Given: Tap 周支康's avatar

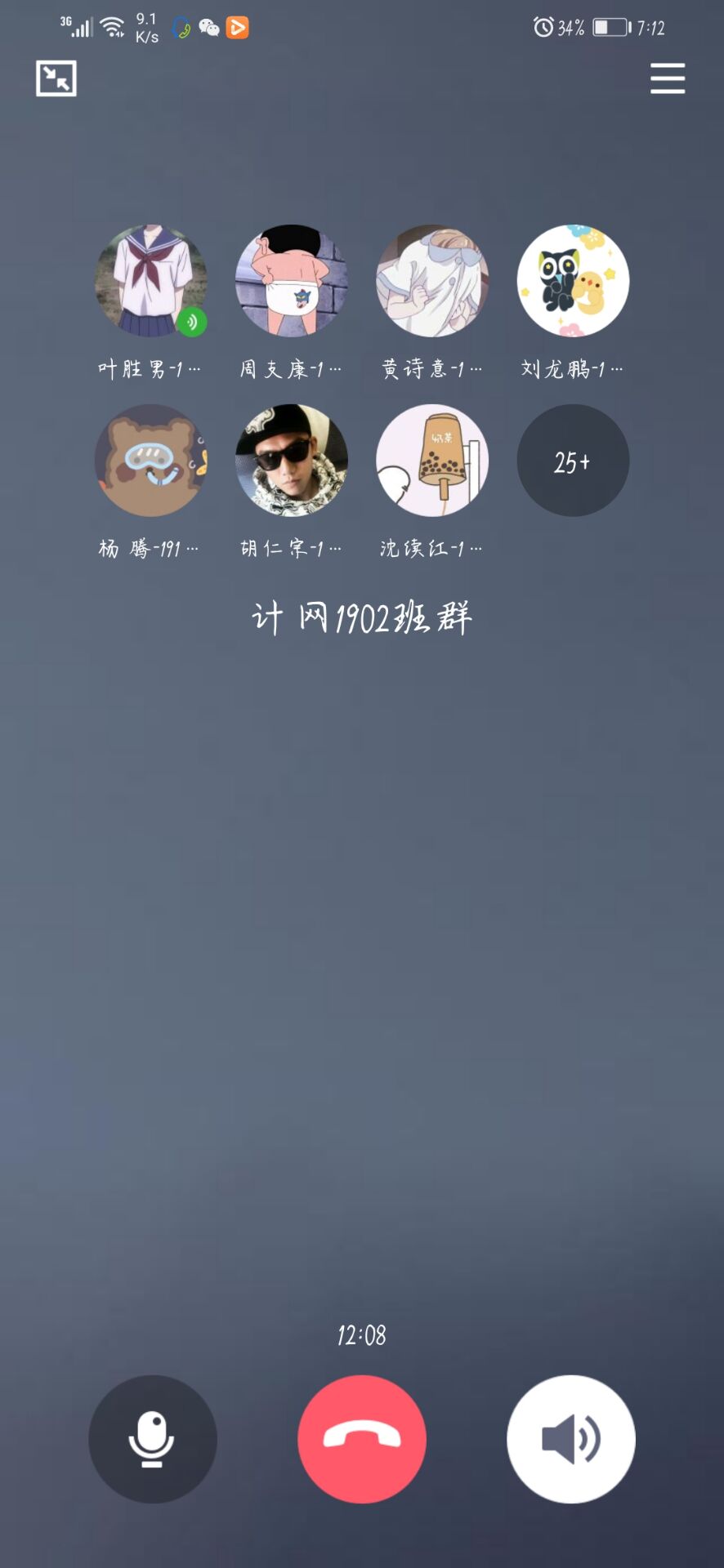Looking at the screenshot, I should click(292, 281).
